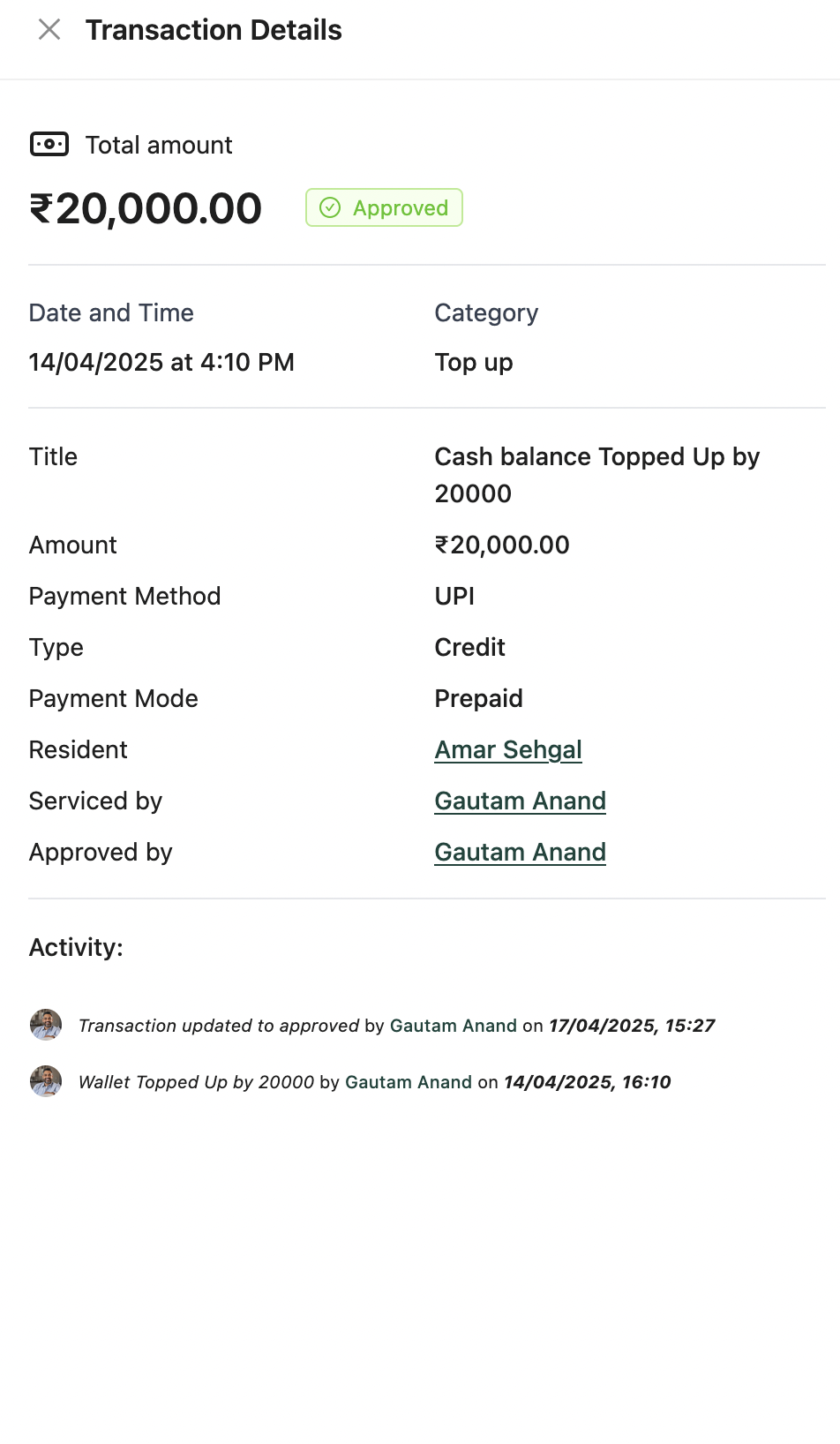Click the close X icon on Transaction Details
This screenshot has width=840, height=1444.
(x=49, y=29)
